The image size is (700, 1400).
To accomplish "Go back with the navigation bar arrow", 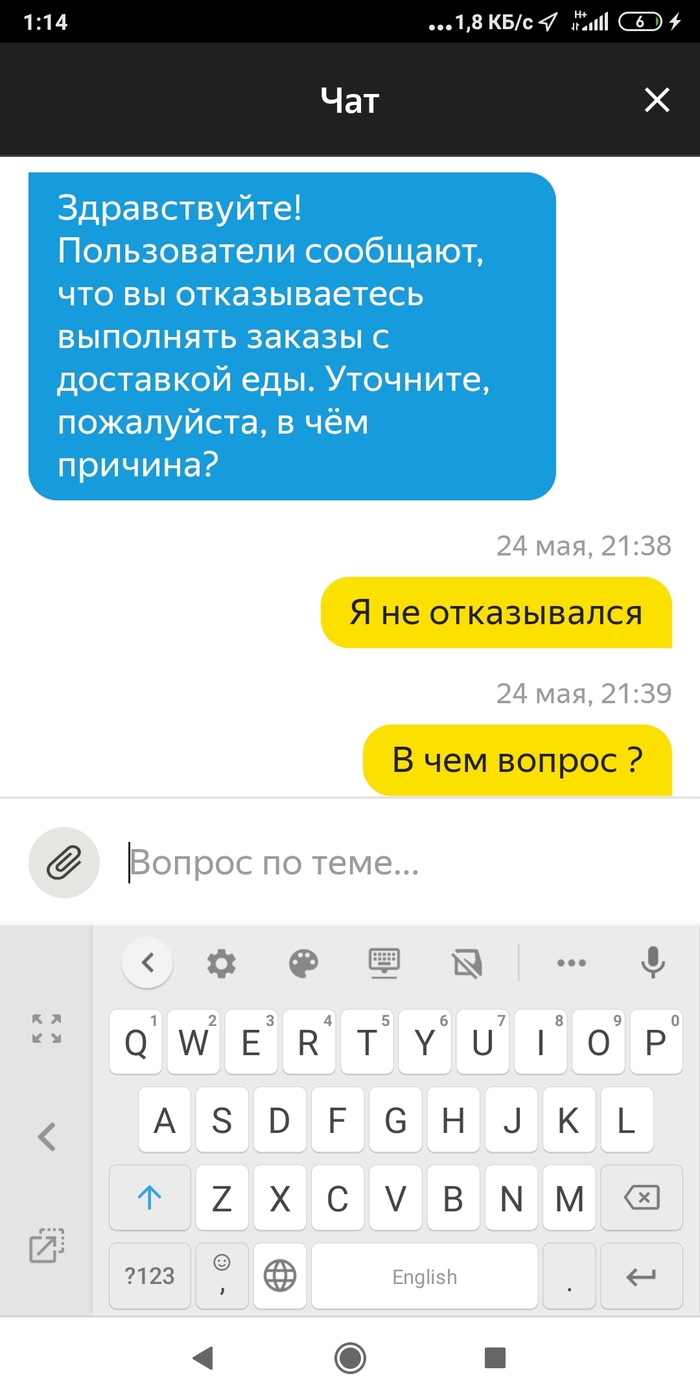I will click(203, 1357).
